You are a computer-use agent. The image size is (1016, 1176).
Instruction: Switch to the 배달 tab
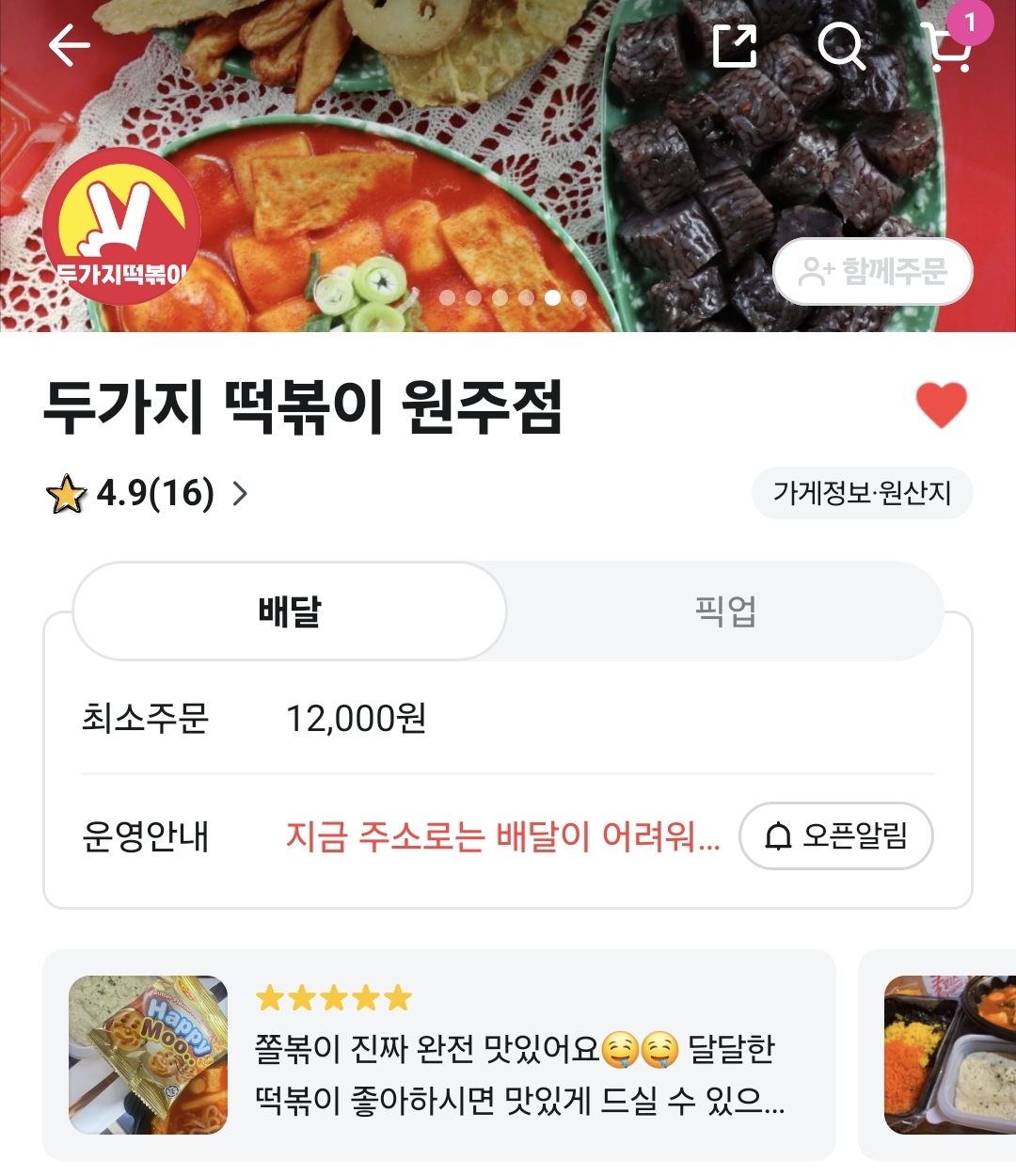click(290, 612)
